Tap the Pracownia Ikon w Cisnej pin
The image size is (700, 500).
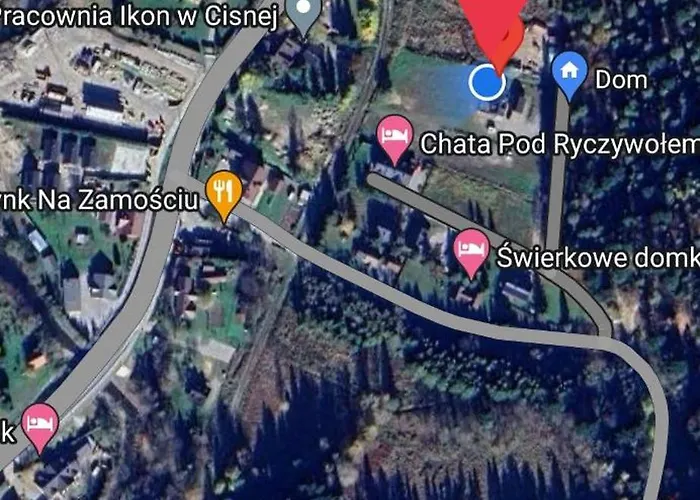pos(303,12)
